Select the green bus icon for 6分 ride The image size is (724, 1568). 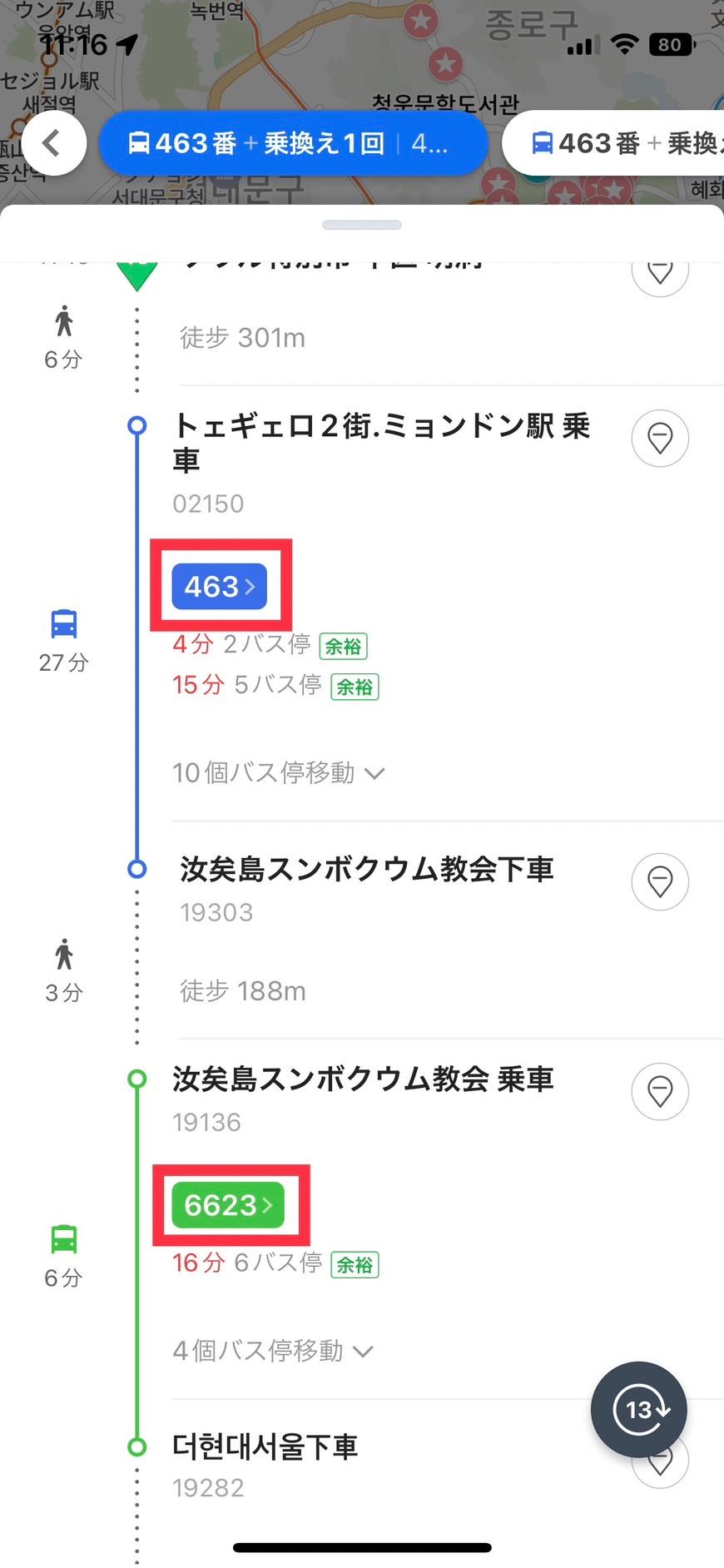(63, 1239)
